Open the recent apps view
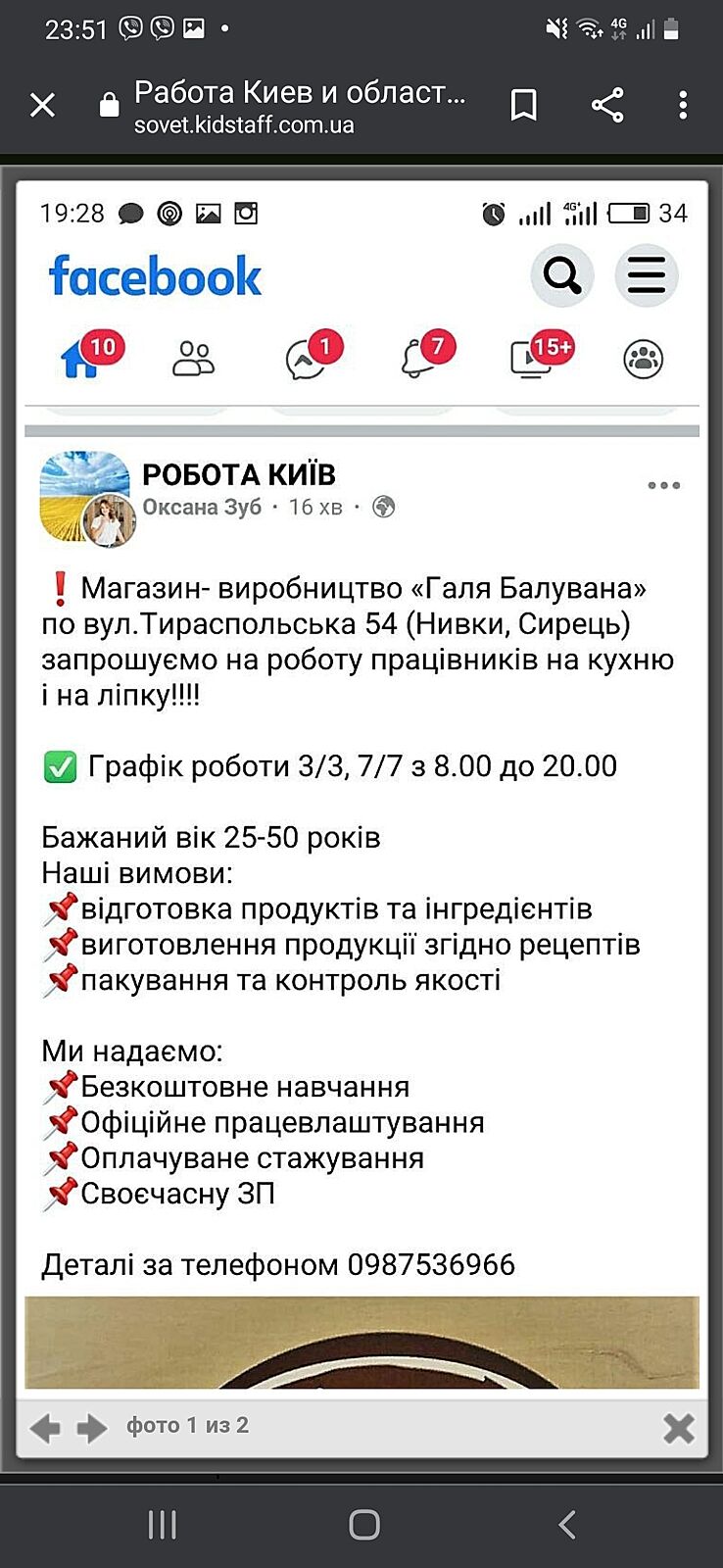The image size is (723, 1568). coord(162,1525)
